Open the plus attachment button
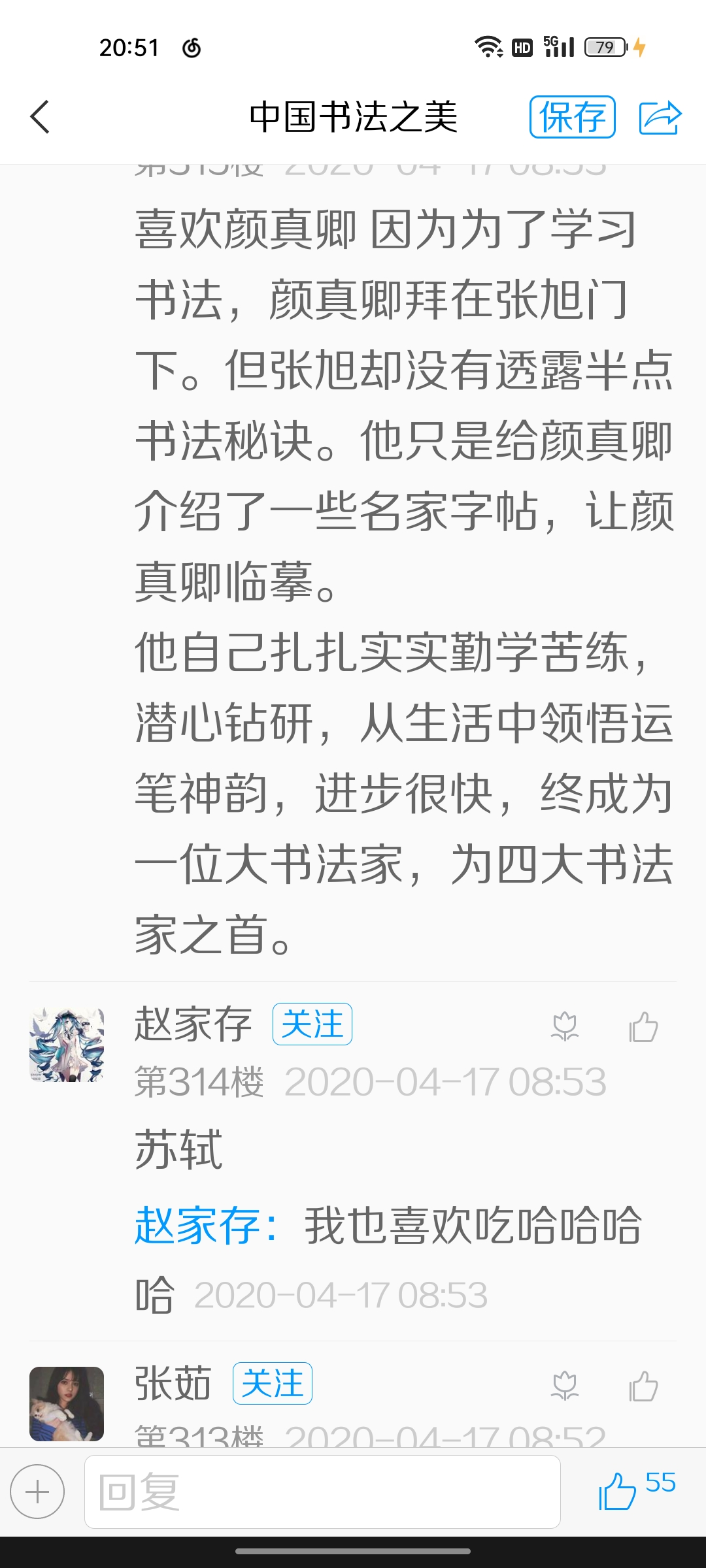The height and width of the screenshot is (1568, 706). click(x=37, y=1492)
